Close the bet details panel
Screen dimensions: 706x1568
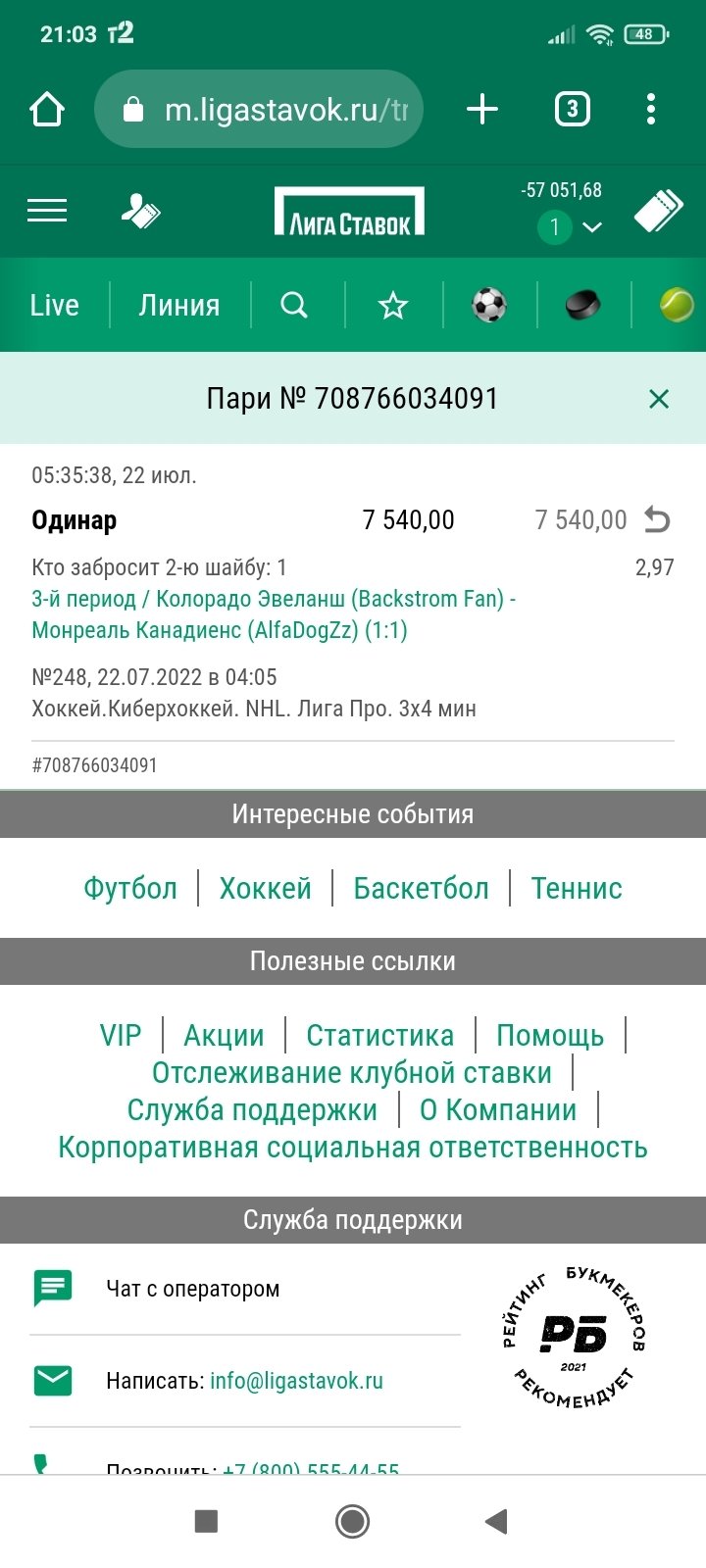click(x=659, y=399)
